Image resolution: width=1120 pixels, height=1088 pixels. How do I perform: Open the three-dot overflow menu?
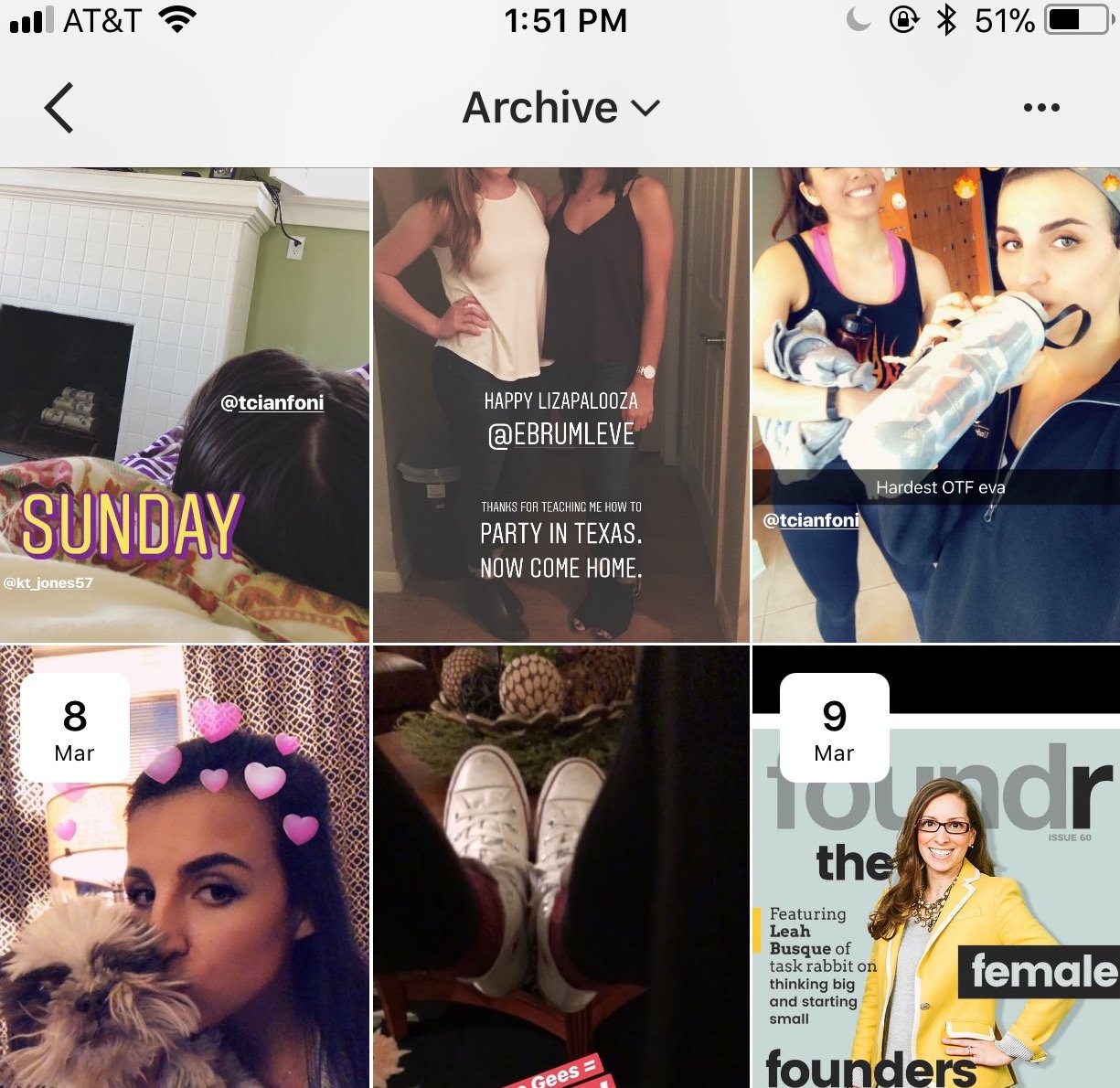pos(1041,108)
